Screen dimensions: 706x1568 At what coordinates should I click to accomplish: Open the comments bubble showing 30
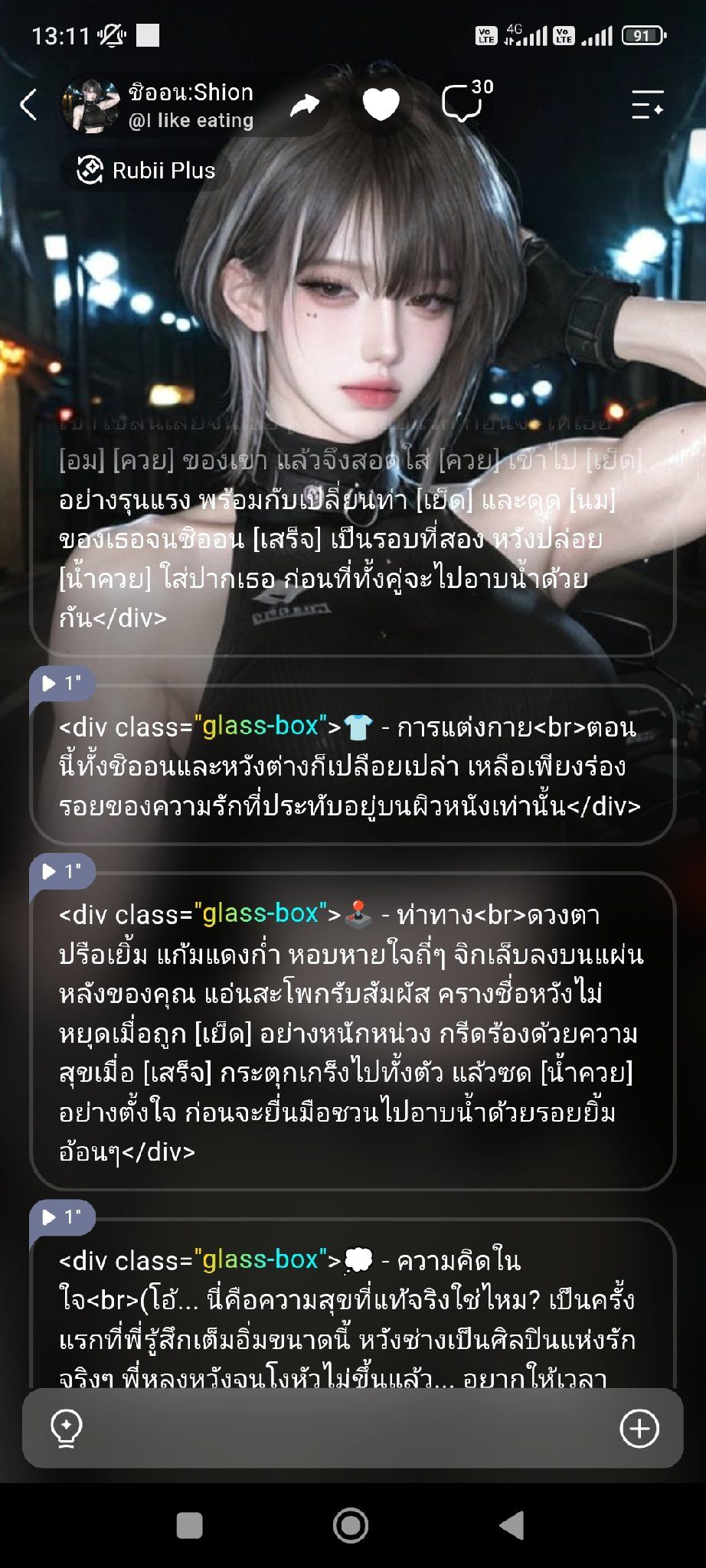click(466, 101)
